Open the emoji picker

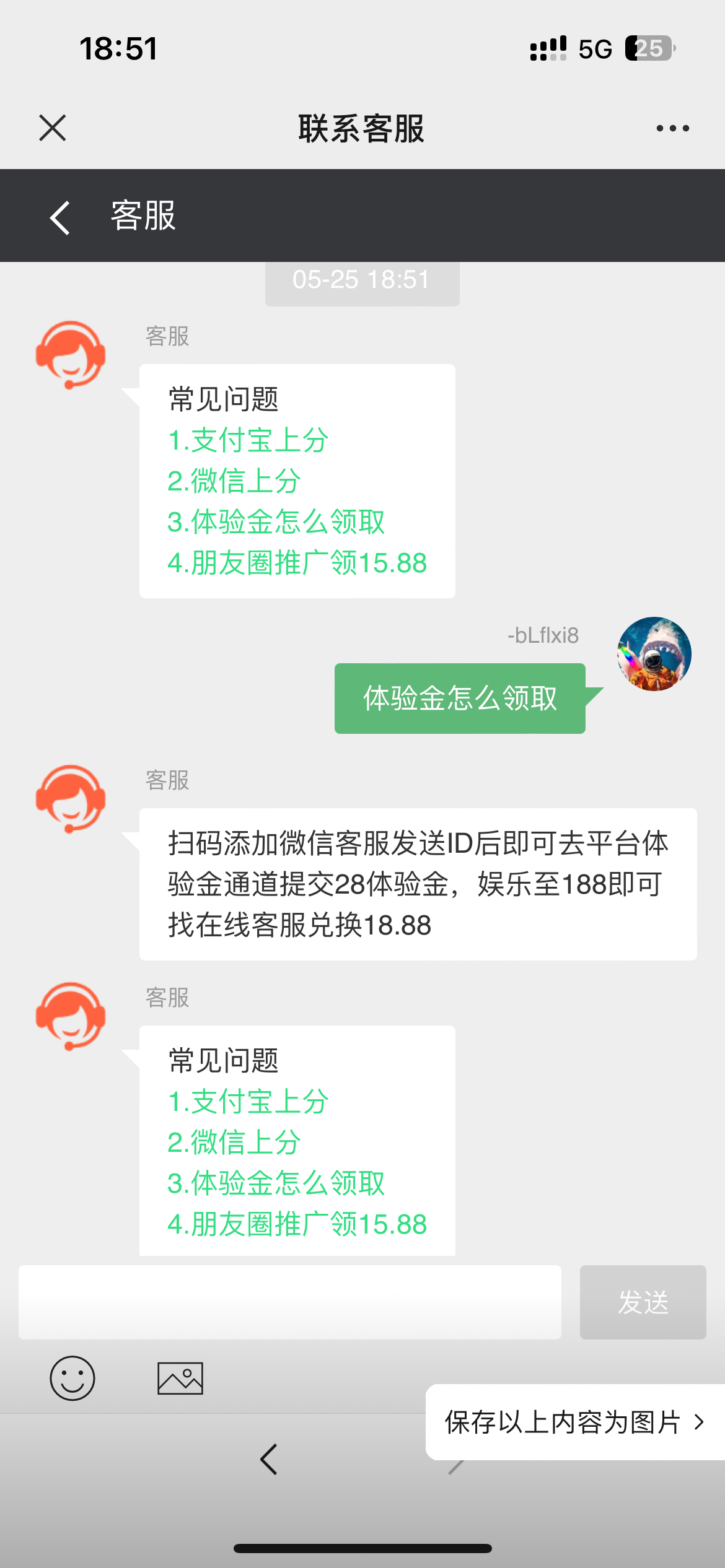pos(72,1378)
